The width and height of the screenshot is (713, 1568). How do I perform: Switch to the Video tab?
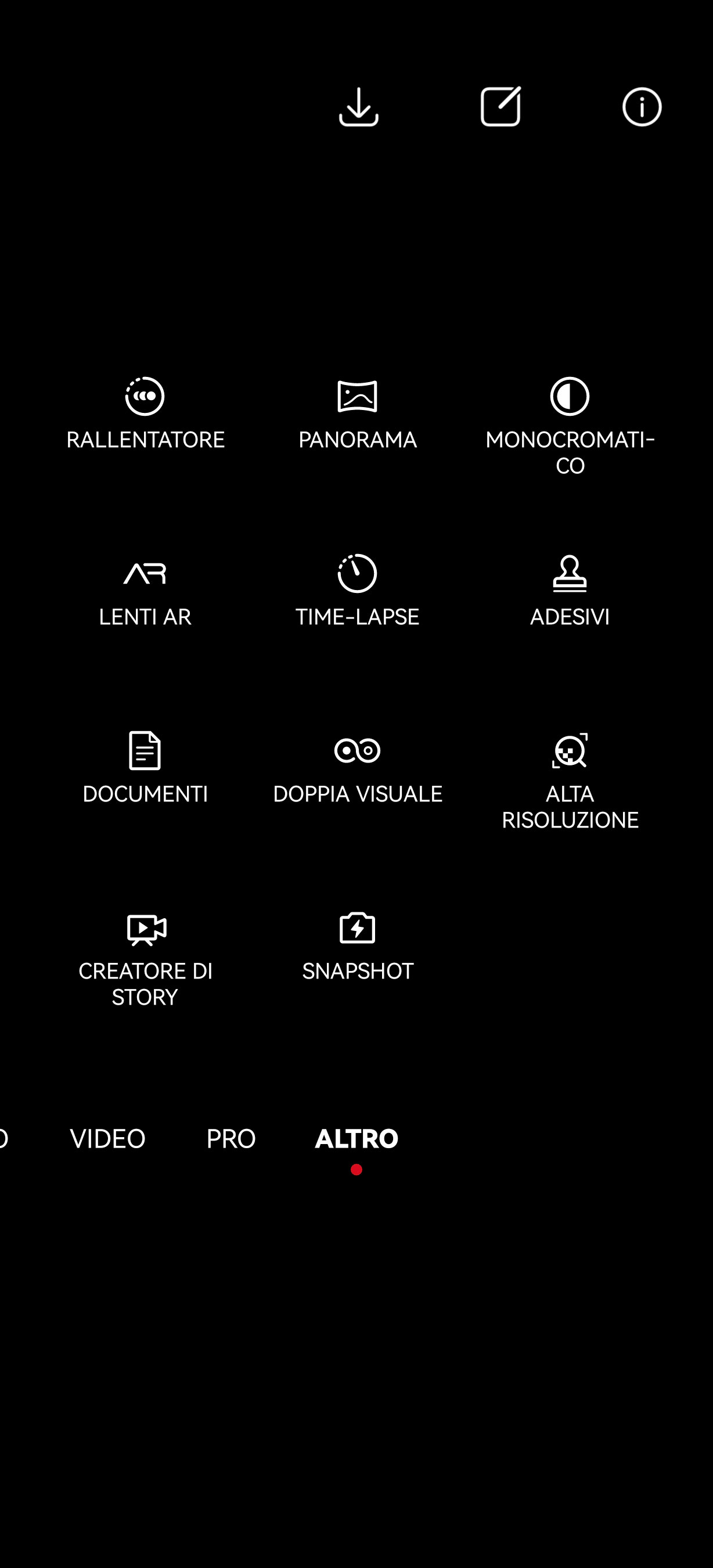click(x=107, y=1138)
